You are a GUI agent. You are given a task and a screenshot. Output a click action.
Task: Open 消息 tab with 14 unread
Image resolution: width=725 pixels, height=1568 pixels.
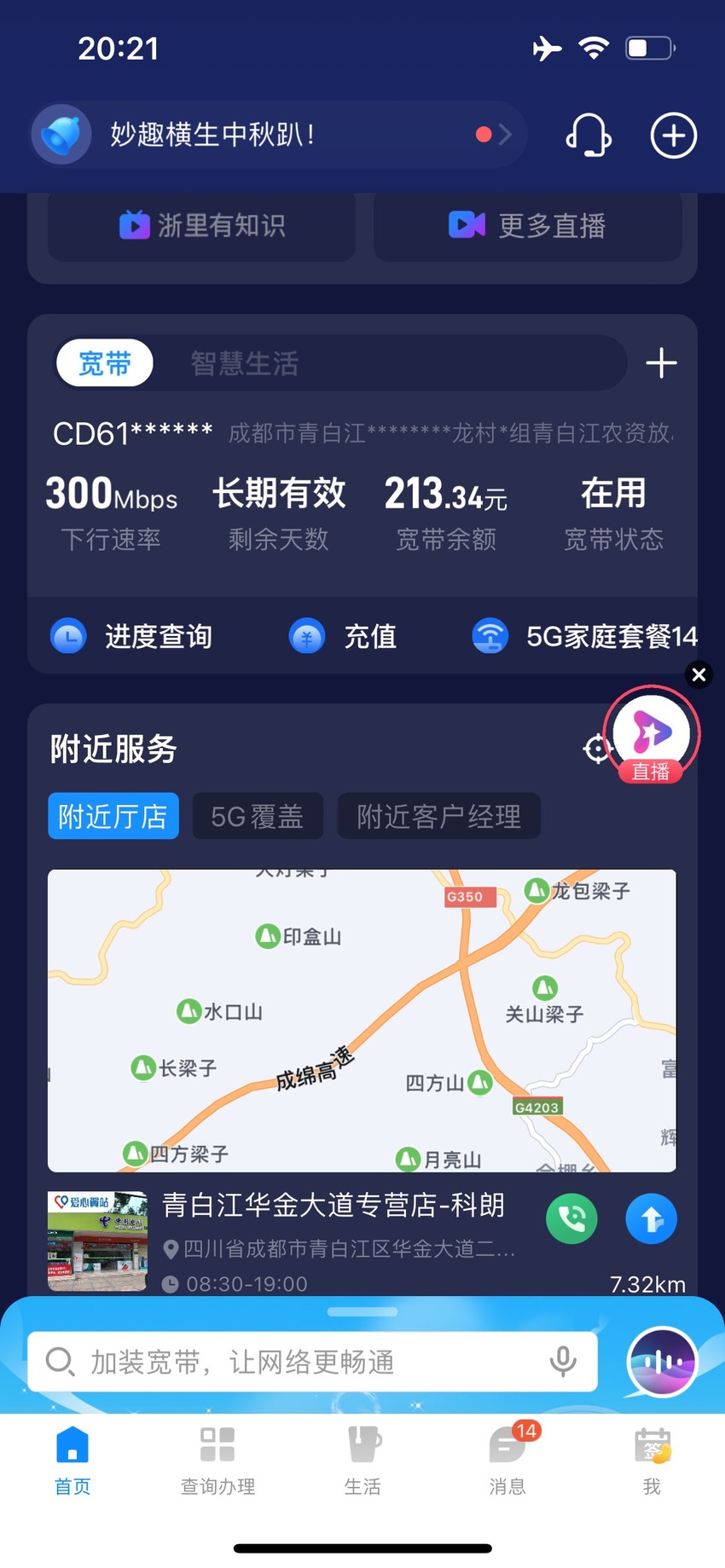coord(507,1460)
